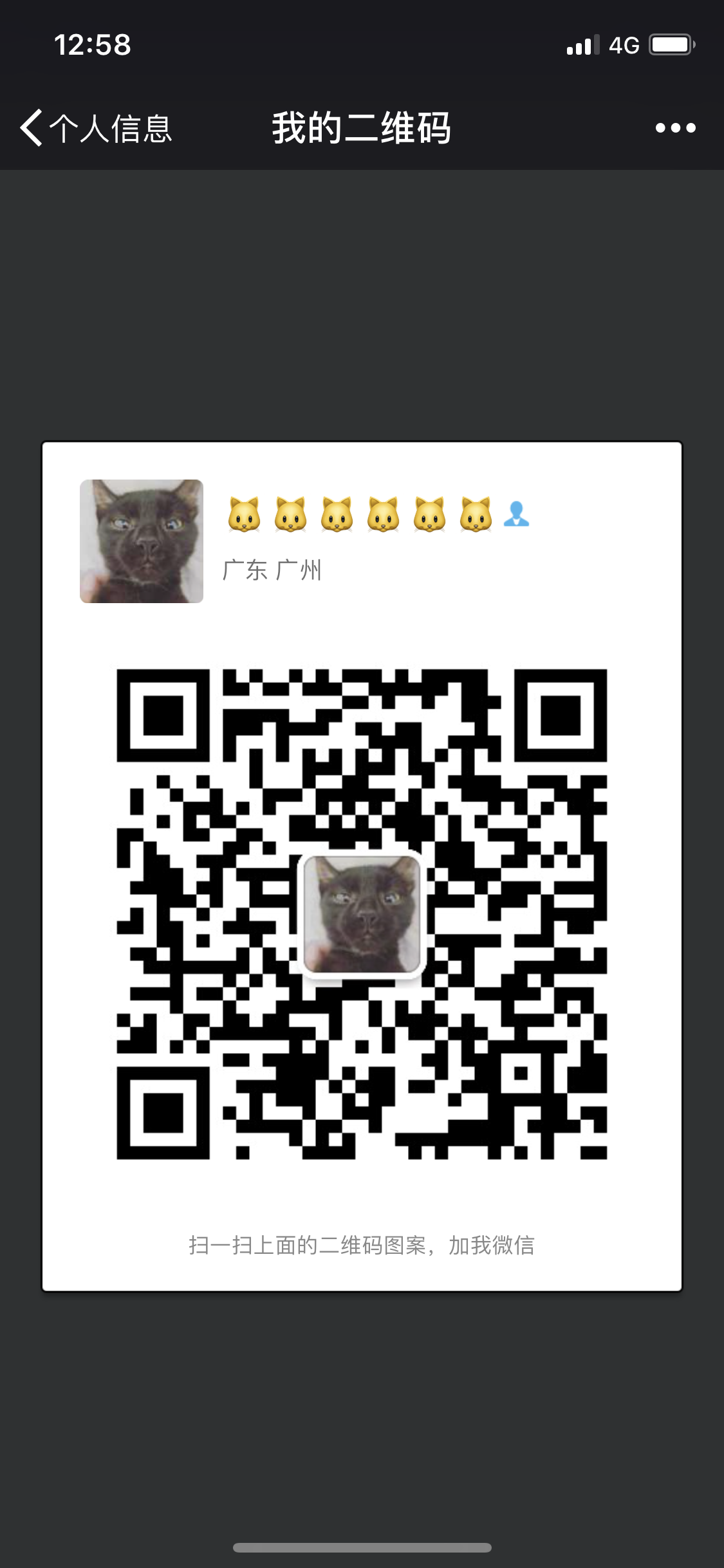Open the three-dot more options menu

point(675,128)
